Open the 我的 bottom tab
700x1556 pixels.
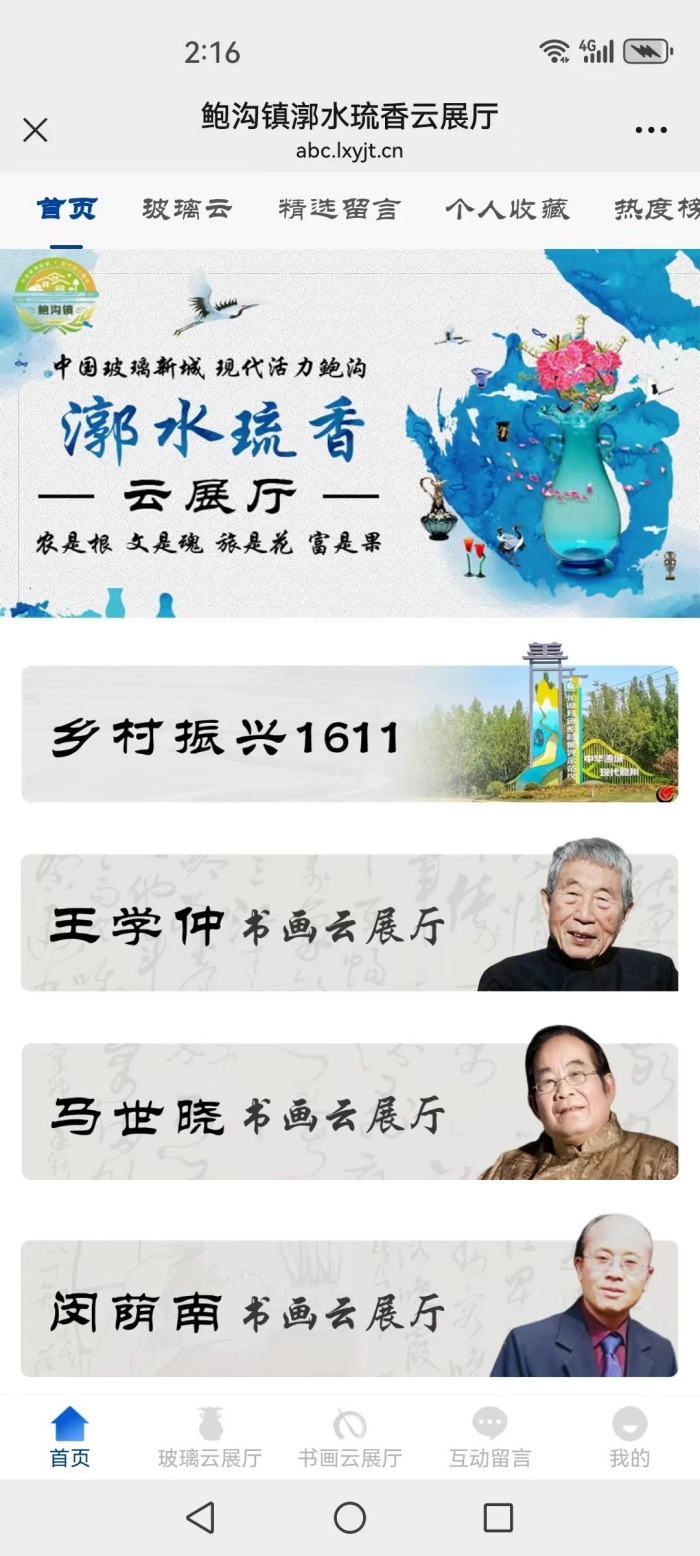coord(630,1438)
